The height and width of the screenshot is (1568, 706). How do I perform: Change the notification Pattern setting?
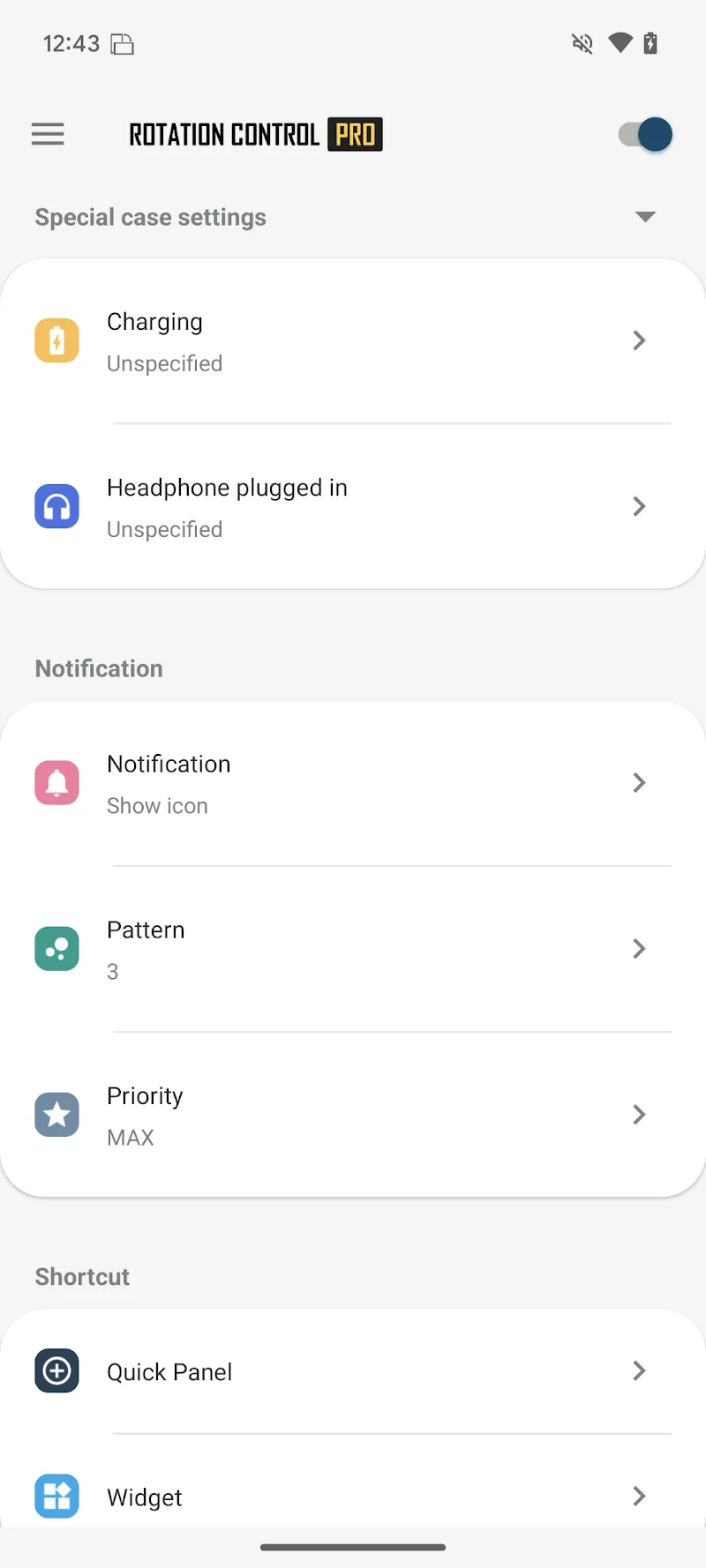click(x=353, y=949)
